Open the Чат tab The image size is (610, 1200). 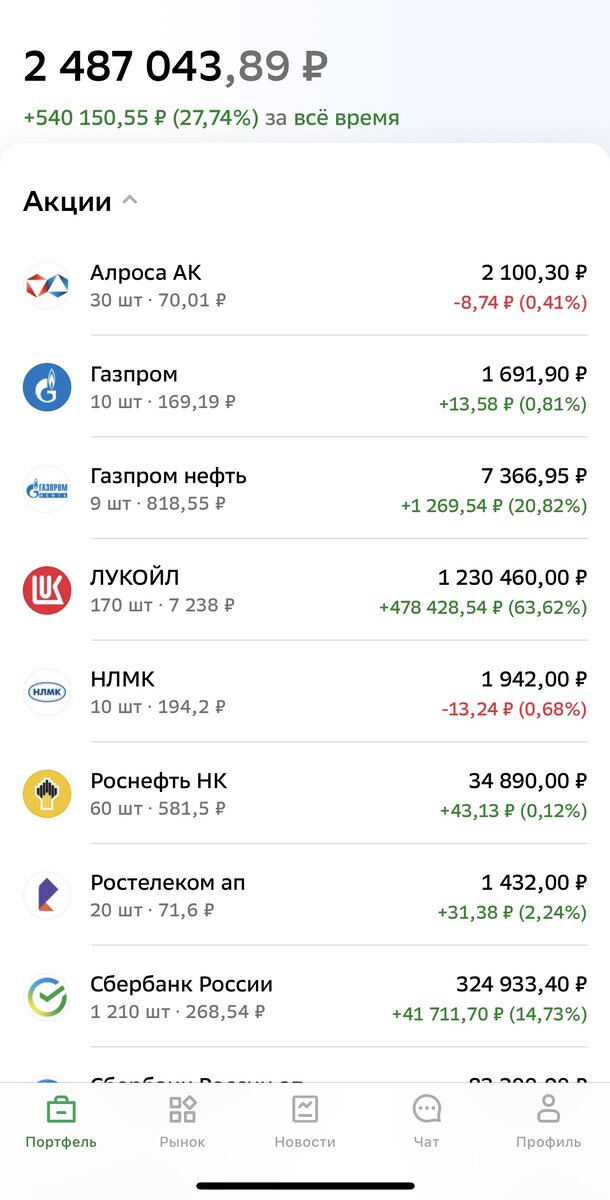pos(427,1121)
